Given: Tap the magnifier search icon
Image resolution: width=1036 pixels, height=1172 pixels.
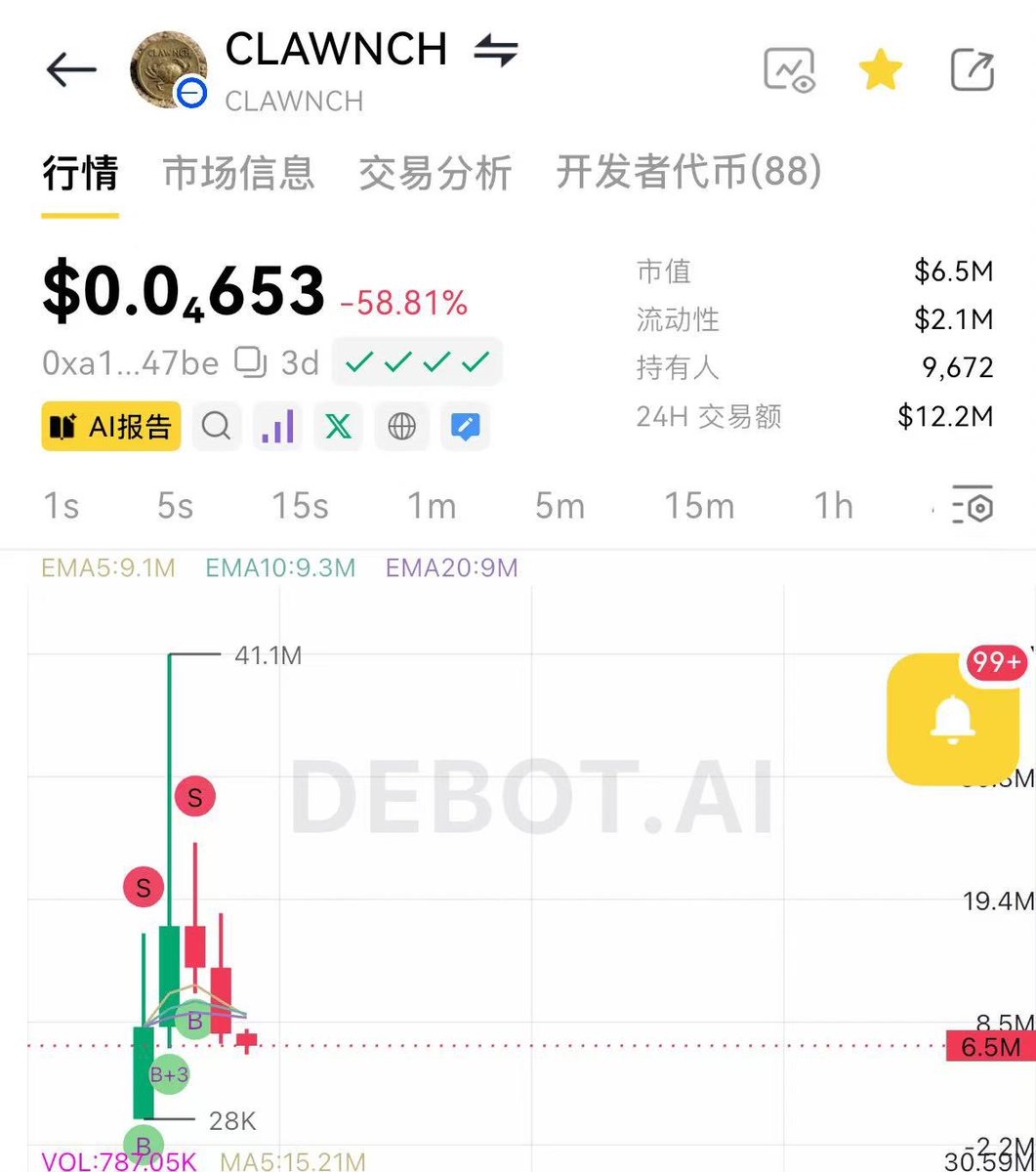Looking at the screenshot, I should click(x=216, y=427).
